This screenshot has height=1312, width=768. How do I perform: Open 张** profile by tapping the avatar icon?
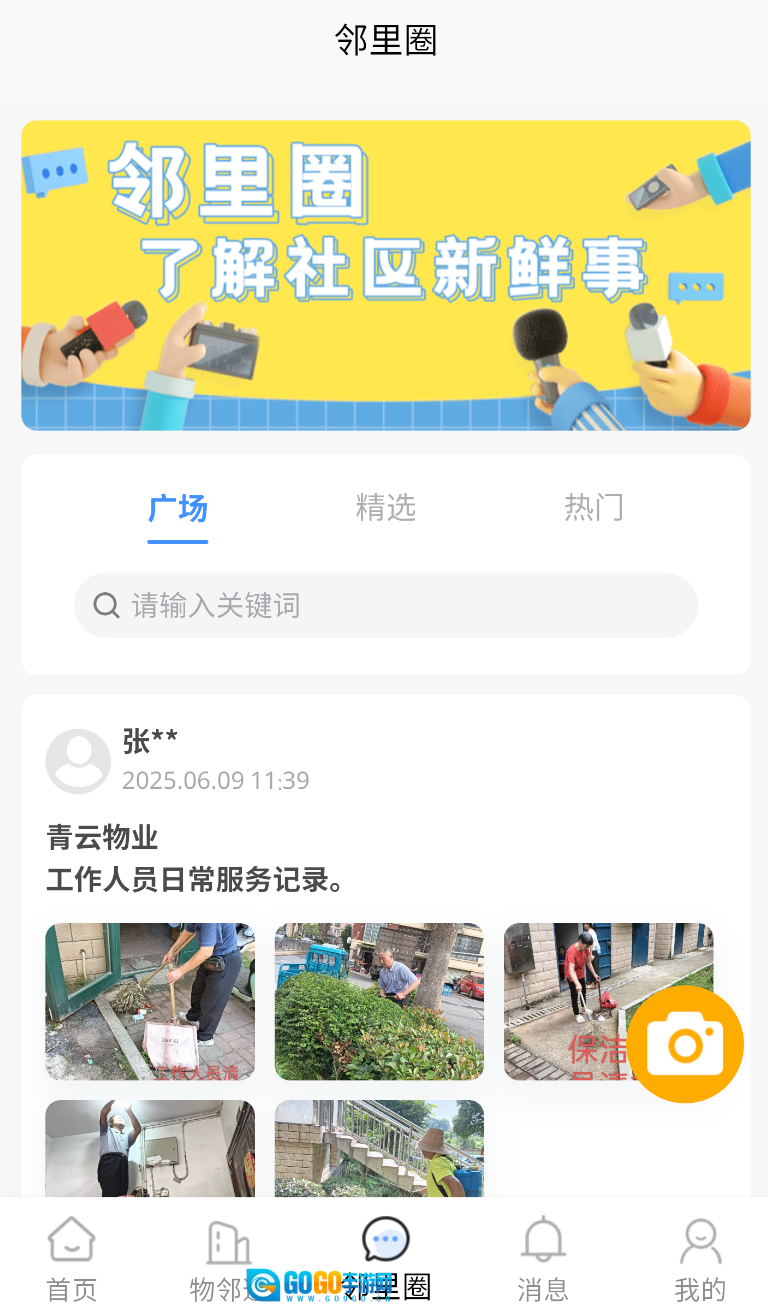pos(78,760)
